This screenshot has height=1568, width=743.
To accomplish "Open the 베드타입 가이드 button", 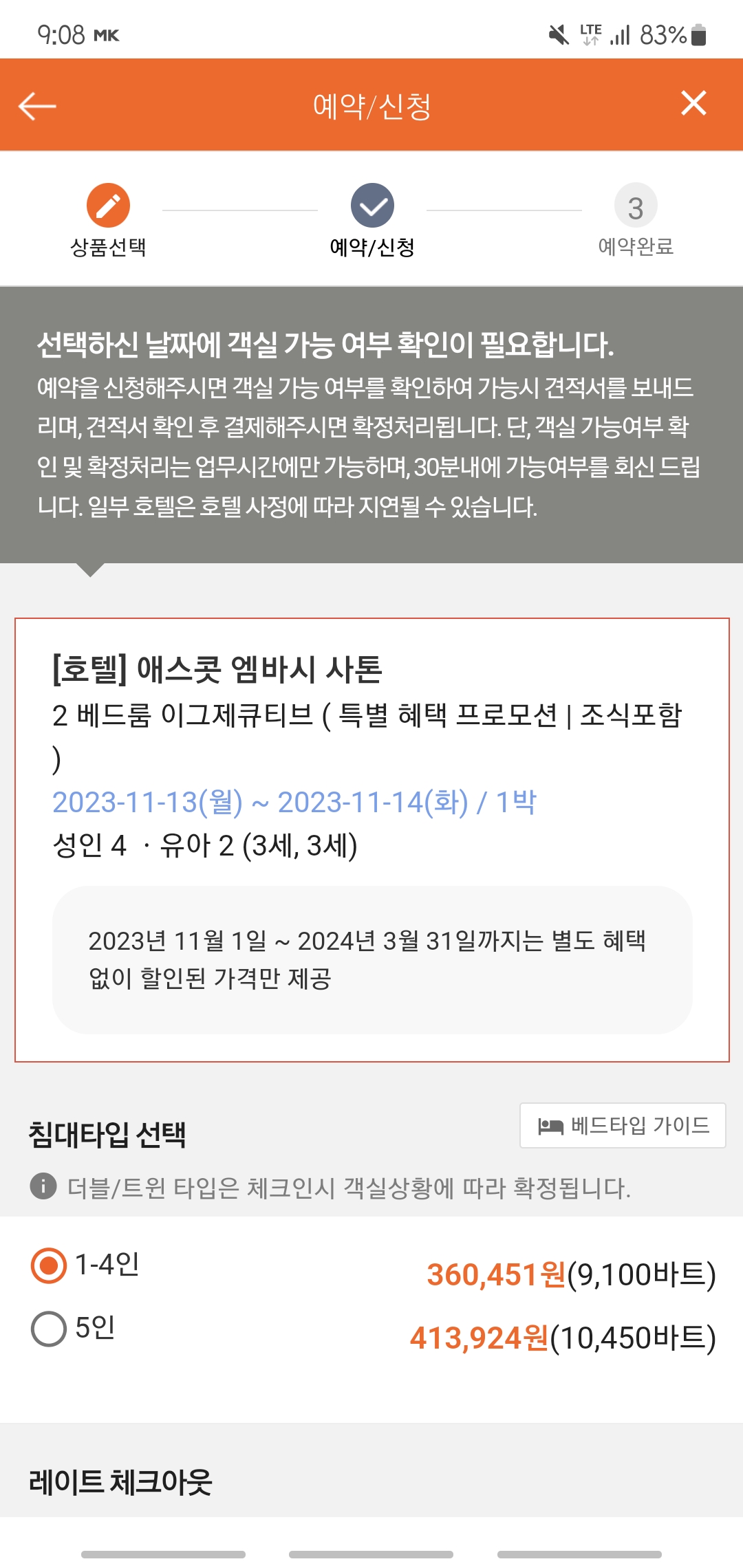I will 623,1126.
